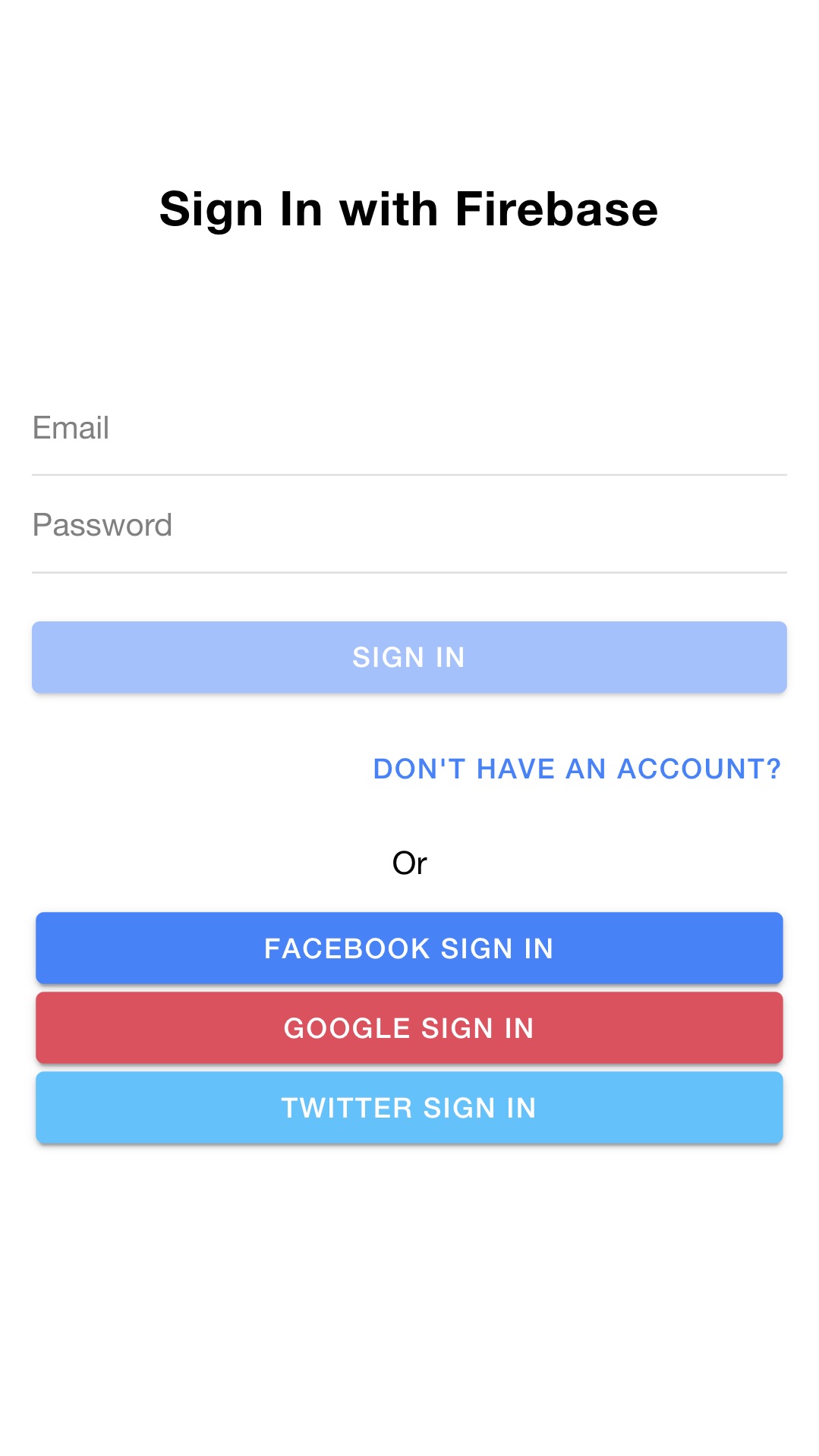819x1456 pixels.
Task: Continue with Facebook Sign In
Action: coord(409,948)
